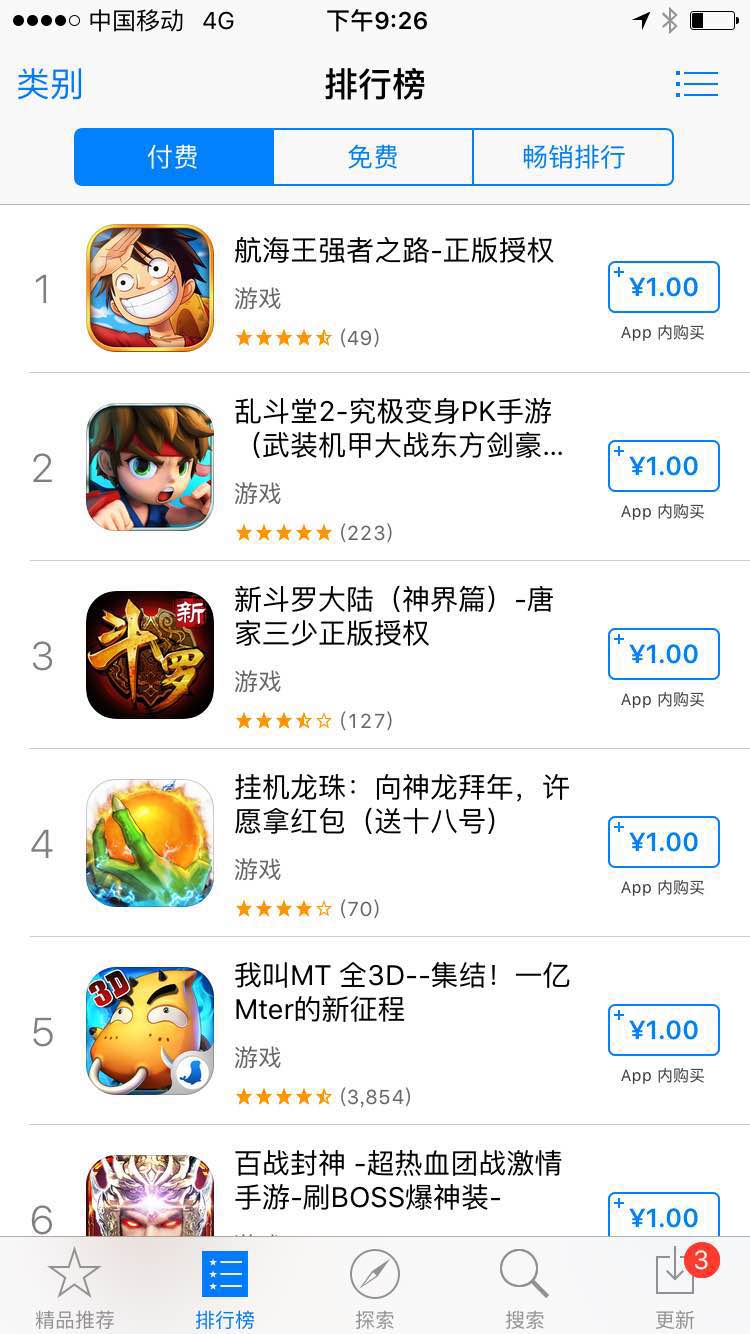
Task: Buy 我叫MT 全3D for ¥1.00
Action: (x=663, y=1030)
